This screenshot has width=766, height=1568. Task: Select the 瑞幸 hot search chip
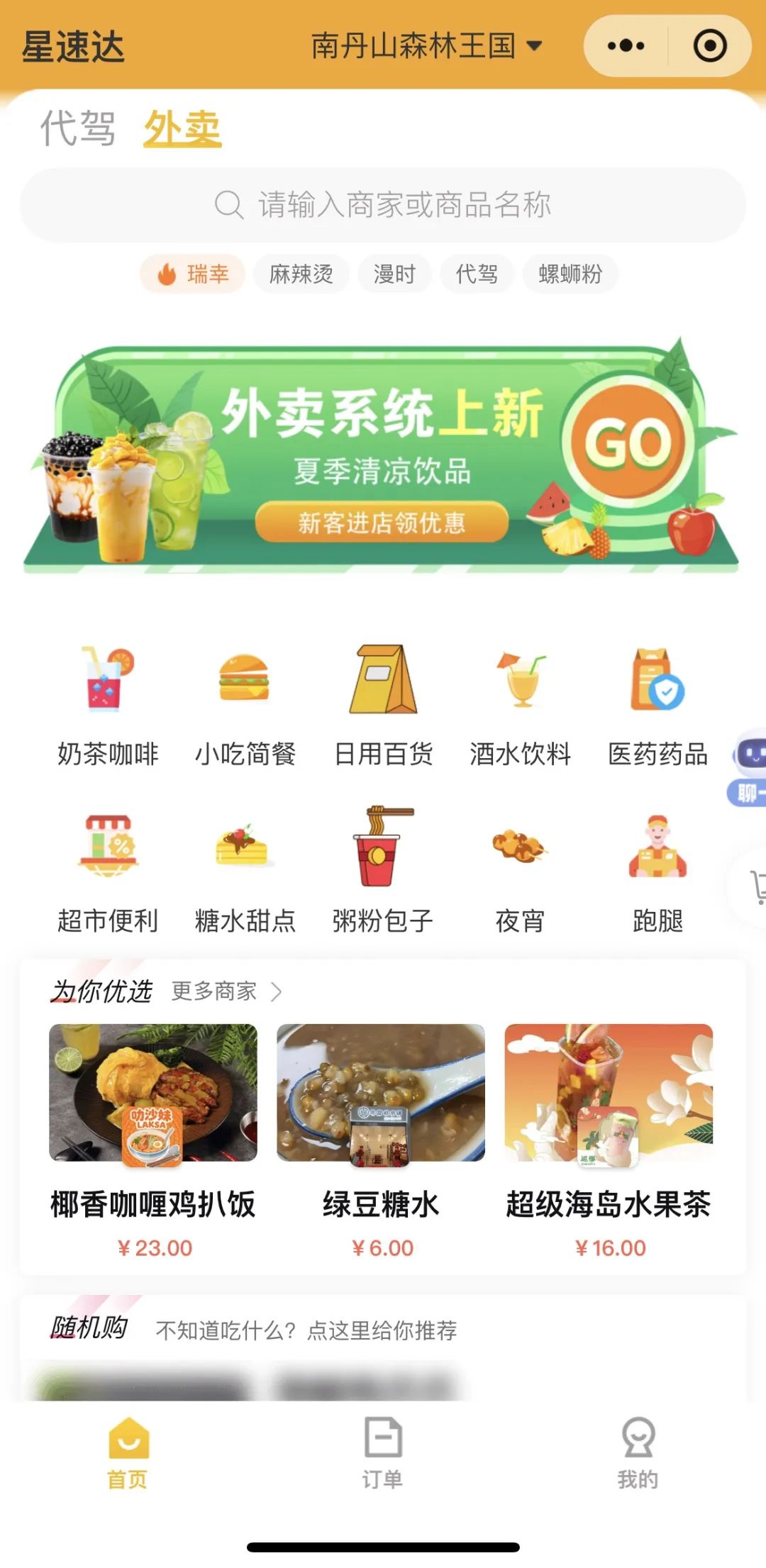(192, 274)
